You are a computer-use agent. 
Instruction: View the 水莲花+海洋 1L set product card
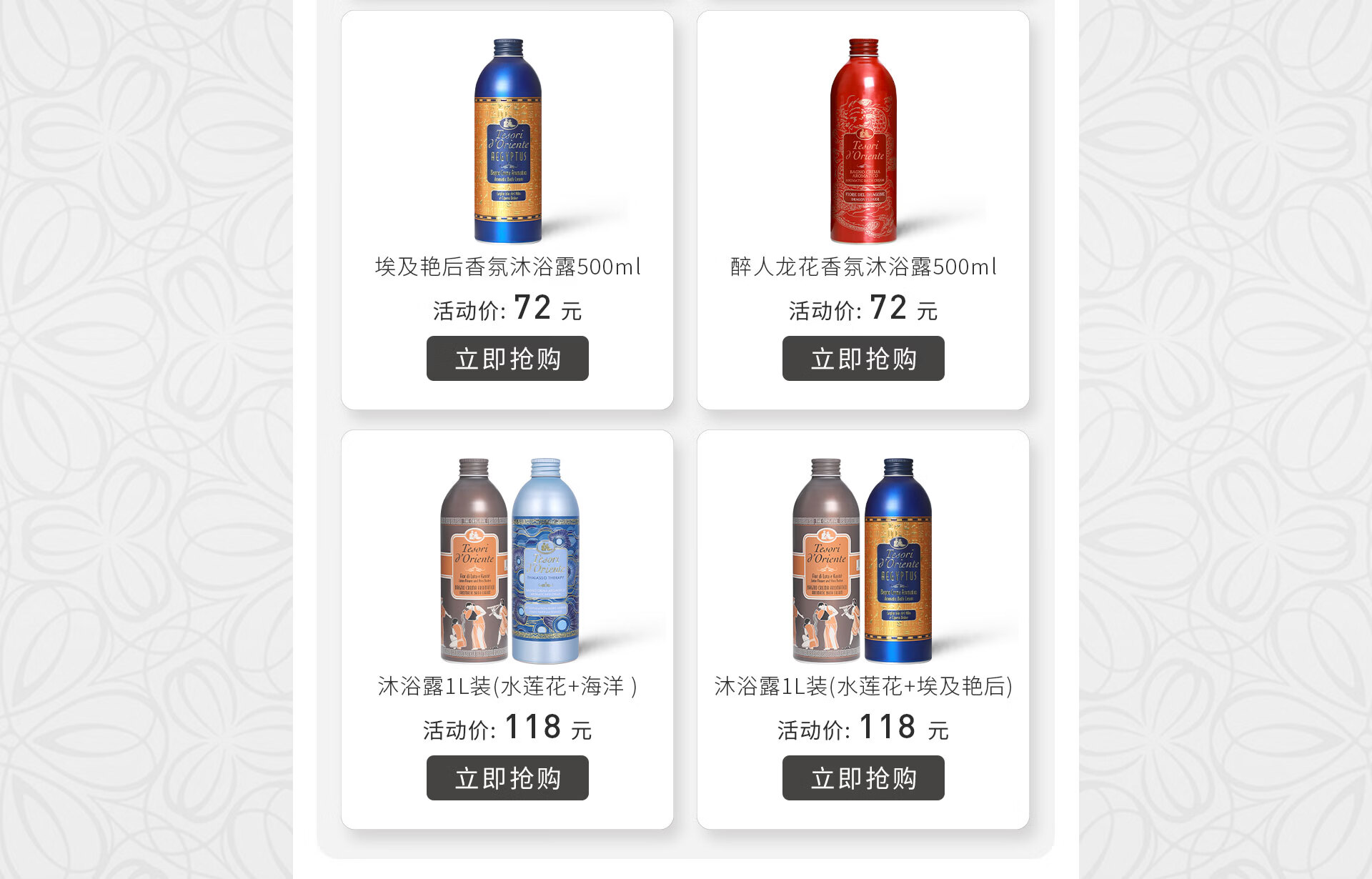(x=507, y=630)
